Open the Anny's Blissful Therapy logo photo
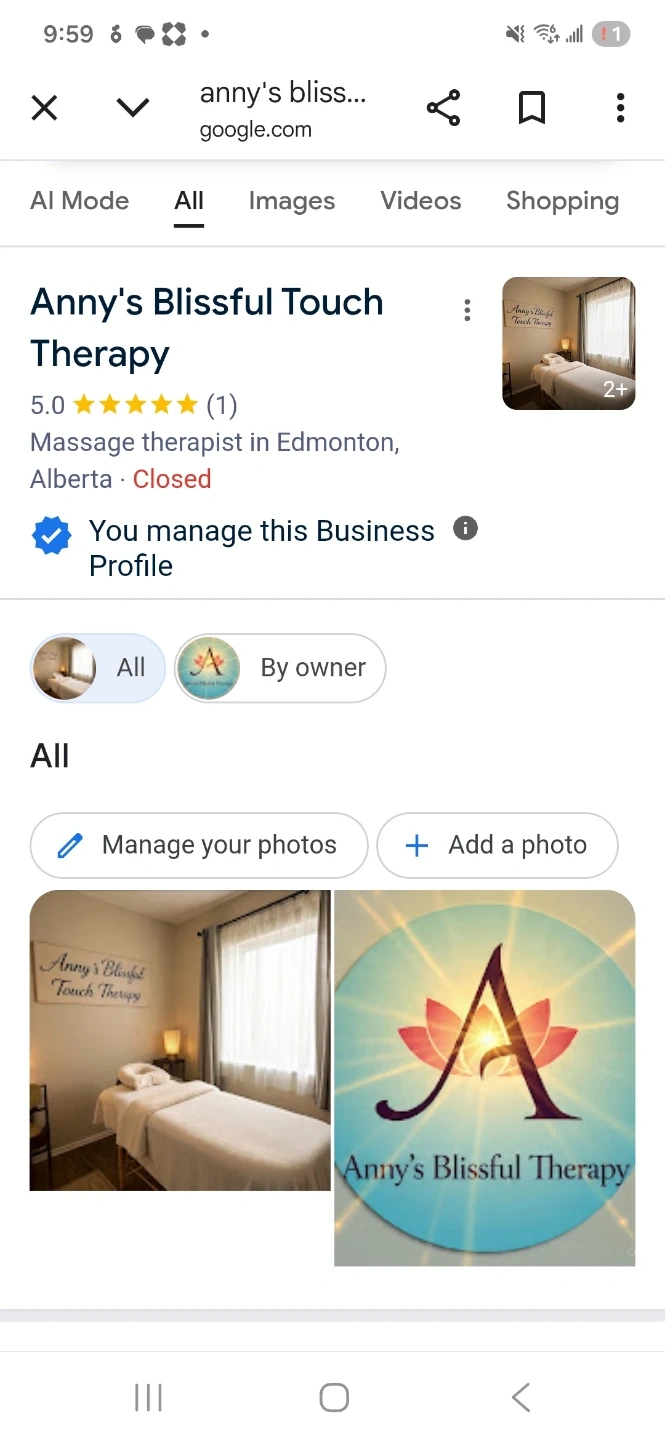665x1440 pixels. pos(485,1078)
